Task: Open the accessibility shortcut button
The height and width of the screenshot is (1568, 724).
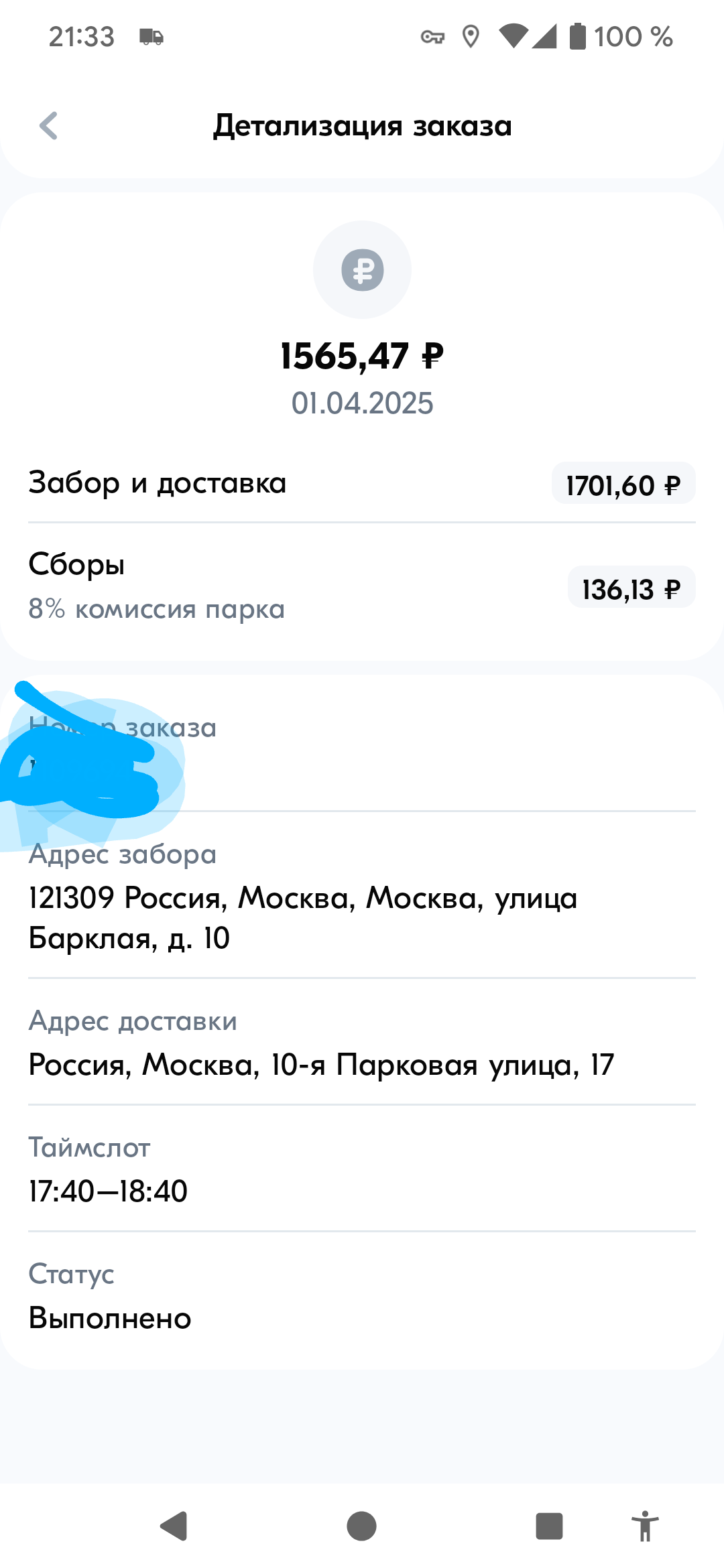Action: point(645,1526)
